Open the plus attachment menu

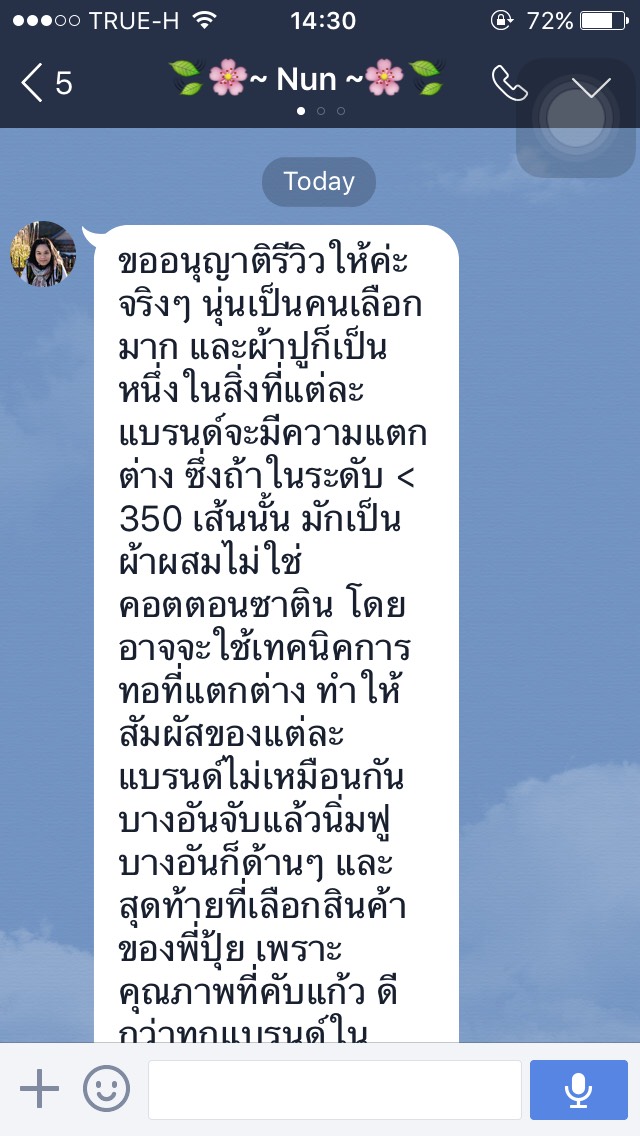[39, 1089]
